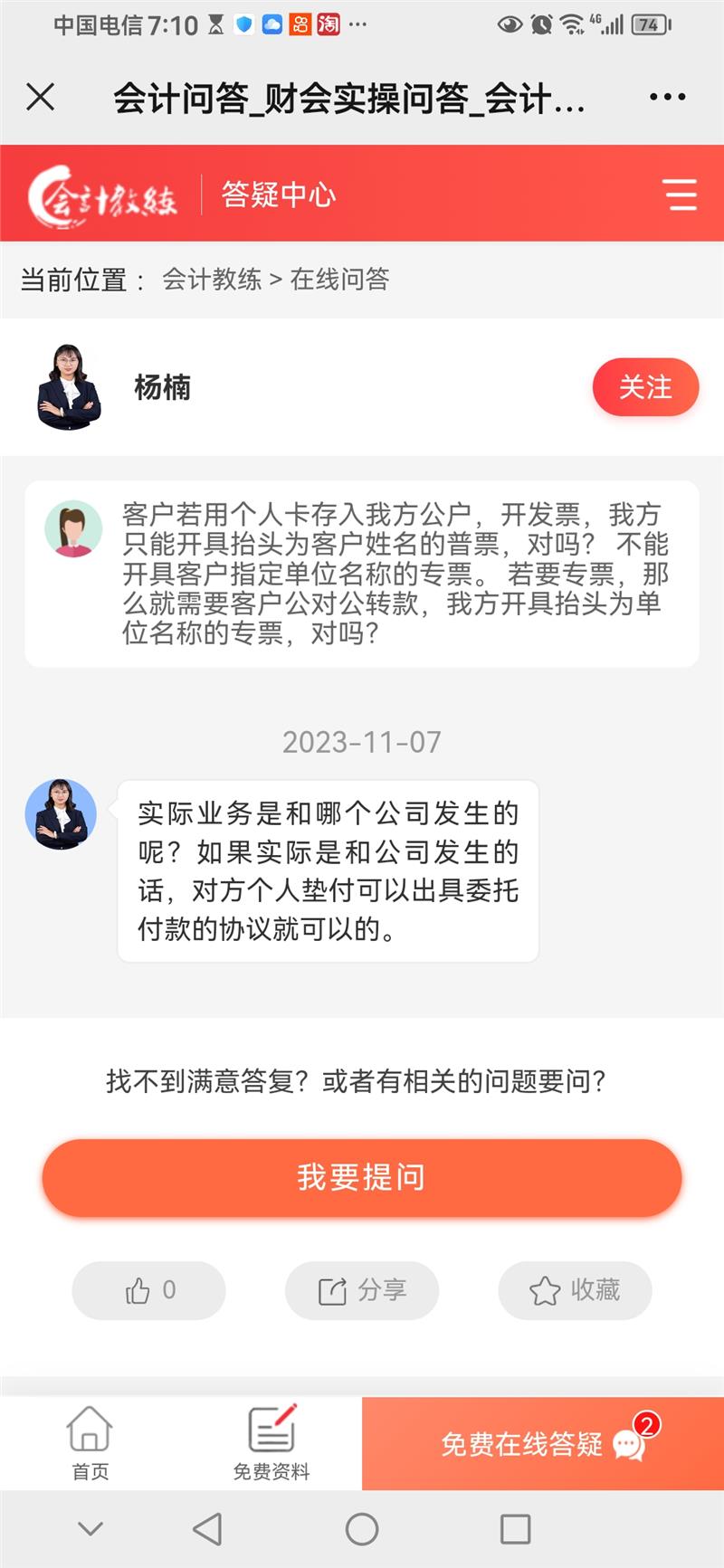Screen dimensions: 724x1568
Task: Open the hamburger menu in the red header
Action: click(x=679, y=195)
